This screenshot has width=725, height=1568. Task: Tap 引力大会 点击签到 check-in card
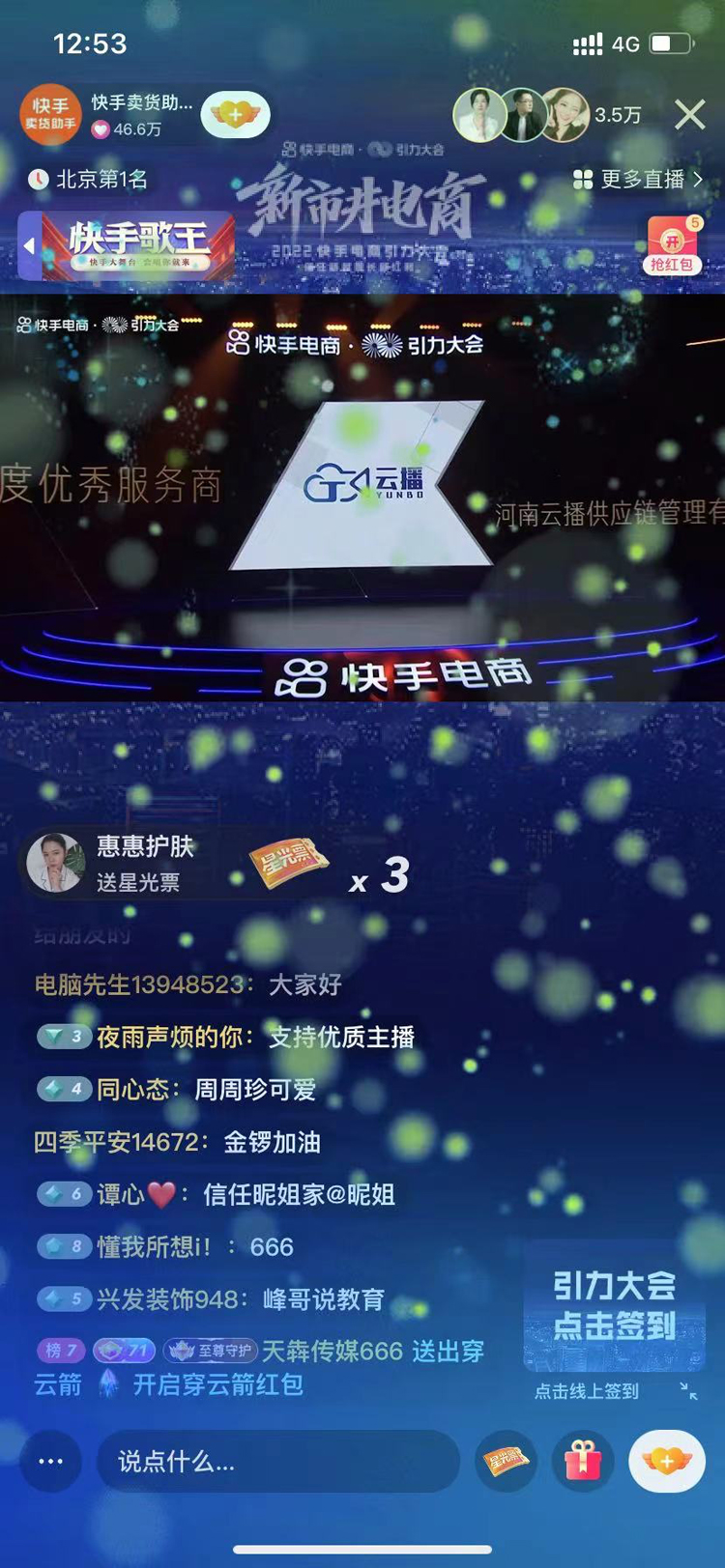[x=614, y=1305]
